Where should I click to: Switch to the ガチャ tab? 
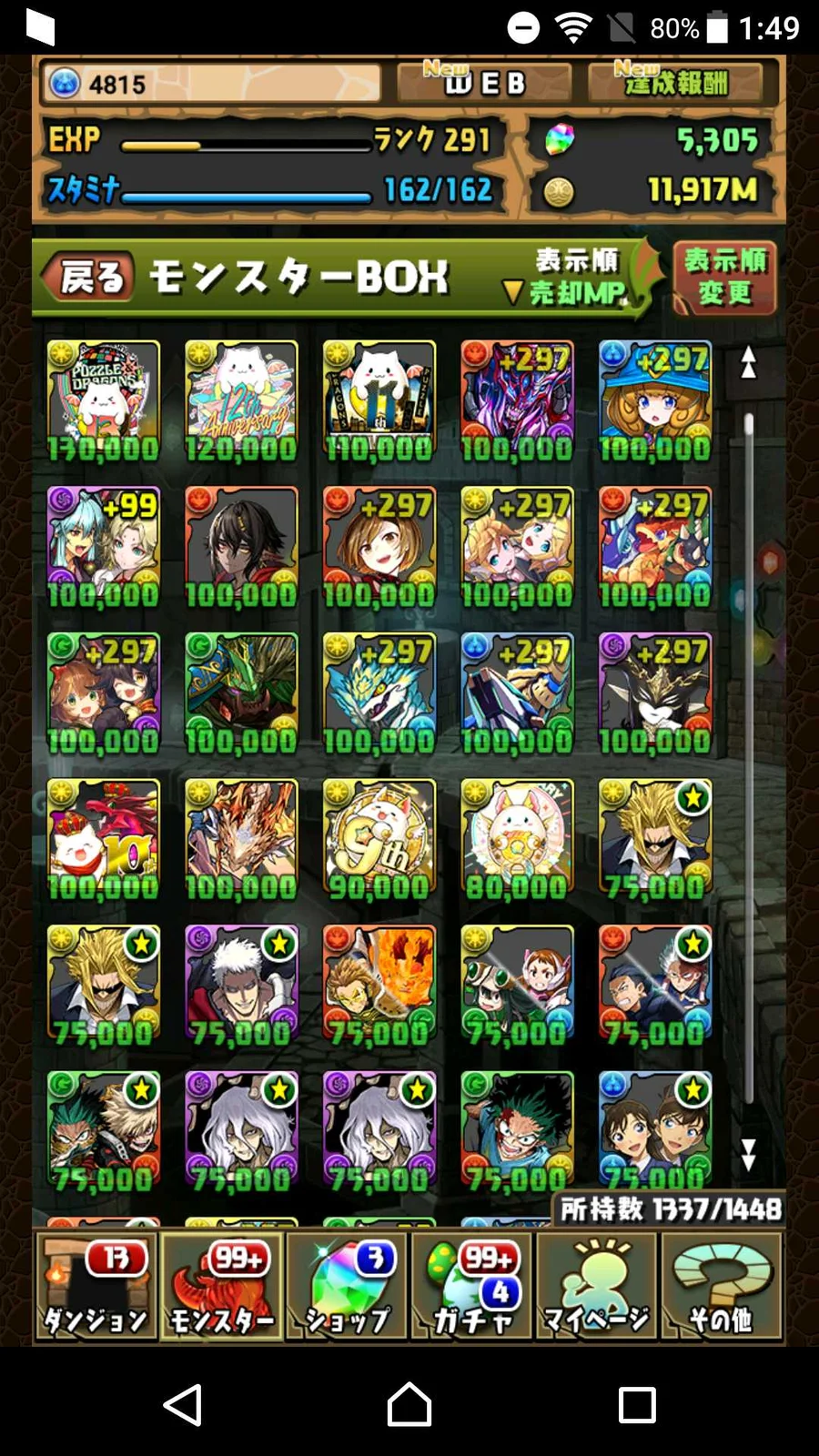pyautogui.click(x=472, y=1288)
